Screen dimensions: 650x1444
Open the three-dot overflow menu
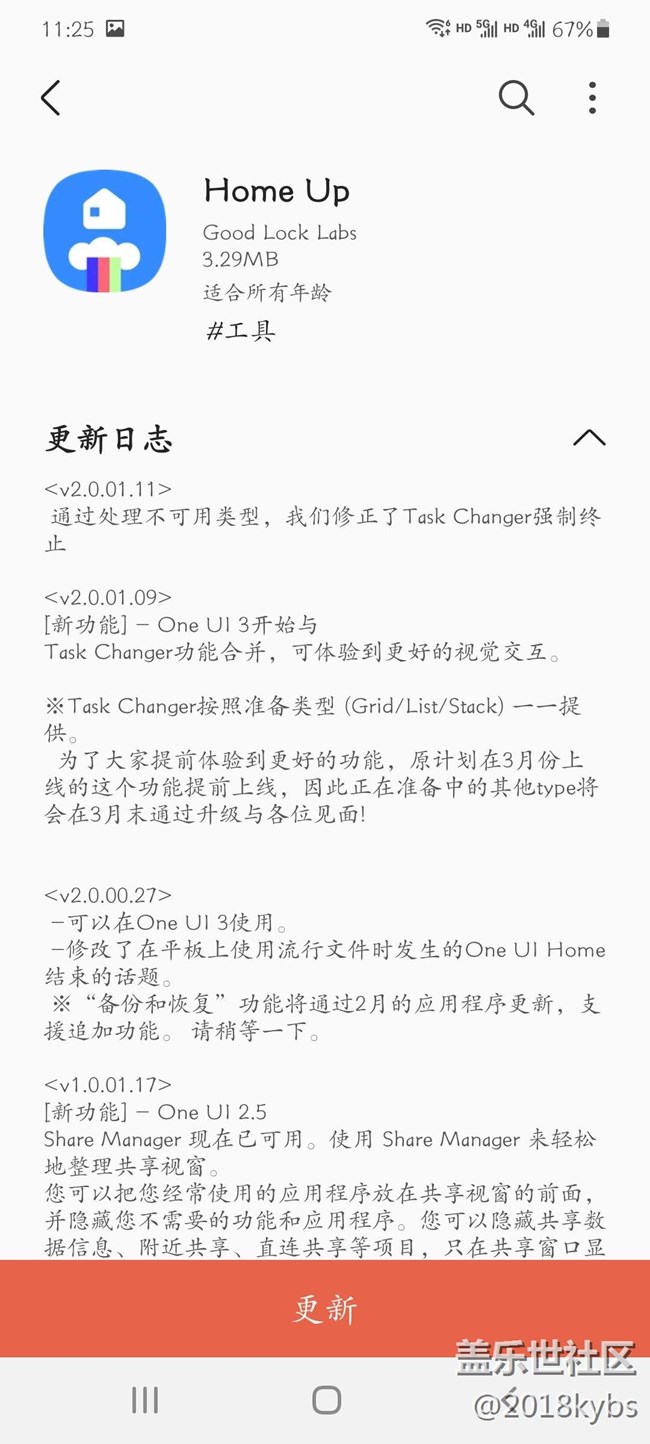click(592, 98)
